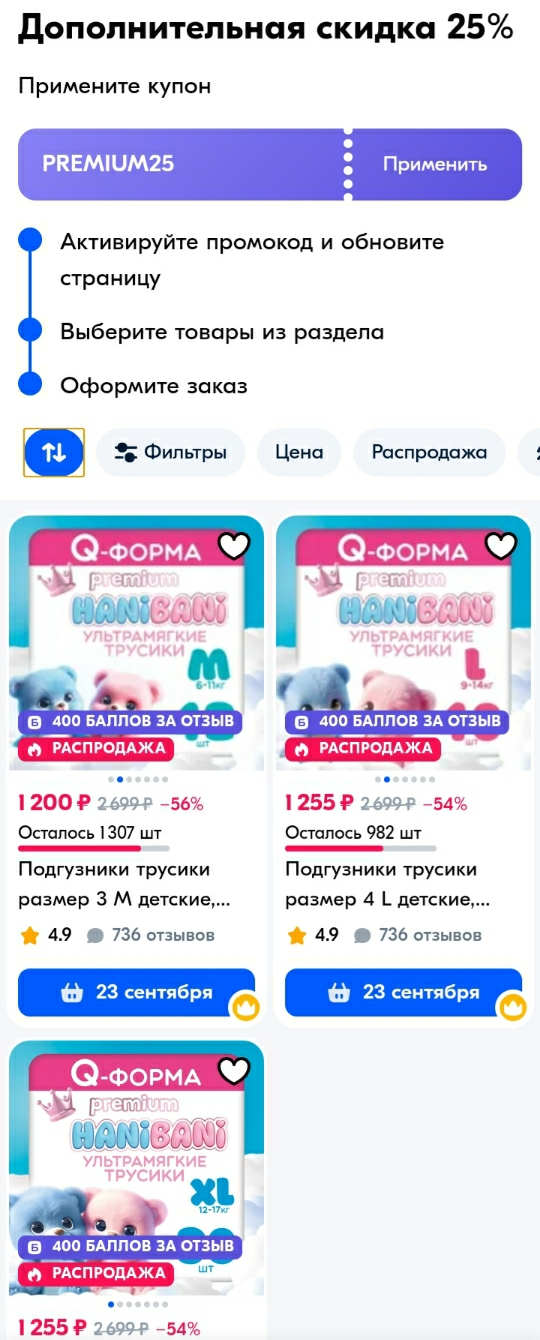Open the sorting options
This screenshot has width=540, height=1340.
point(54,452)
